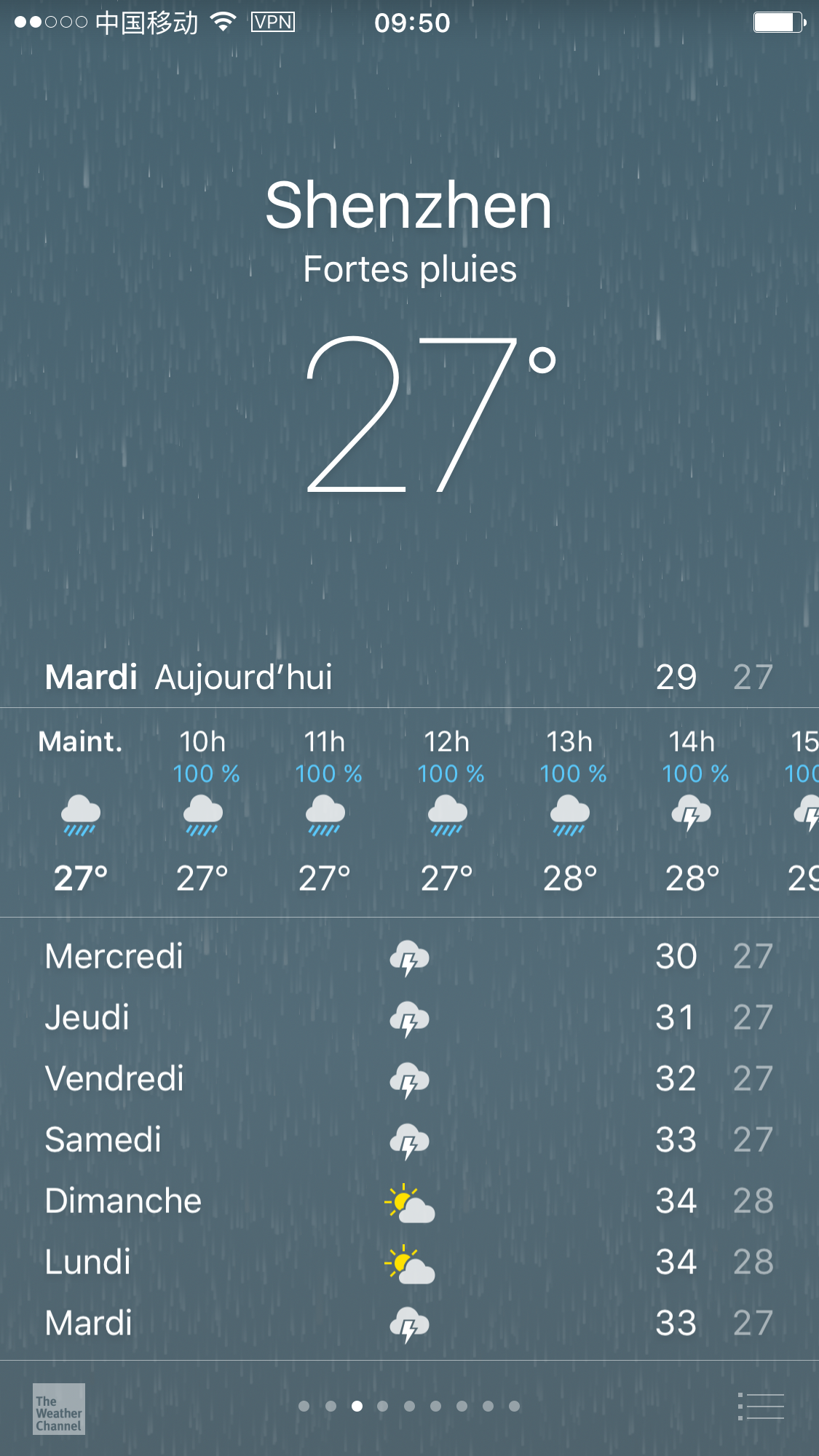Tap the page indicator dots
Screen dimensions: 819x1456
409,1407
